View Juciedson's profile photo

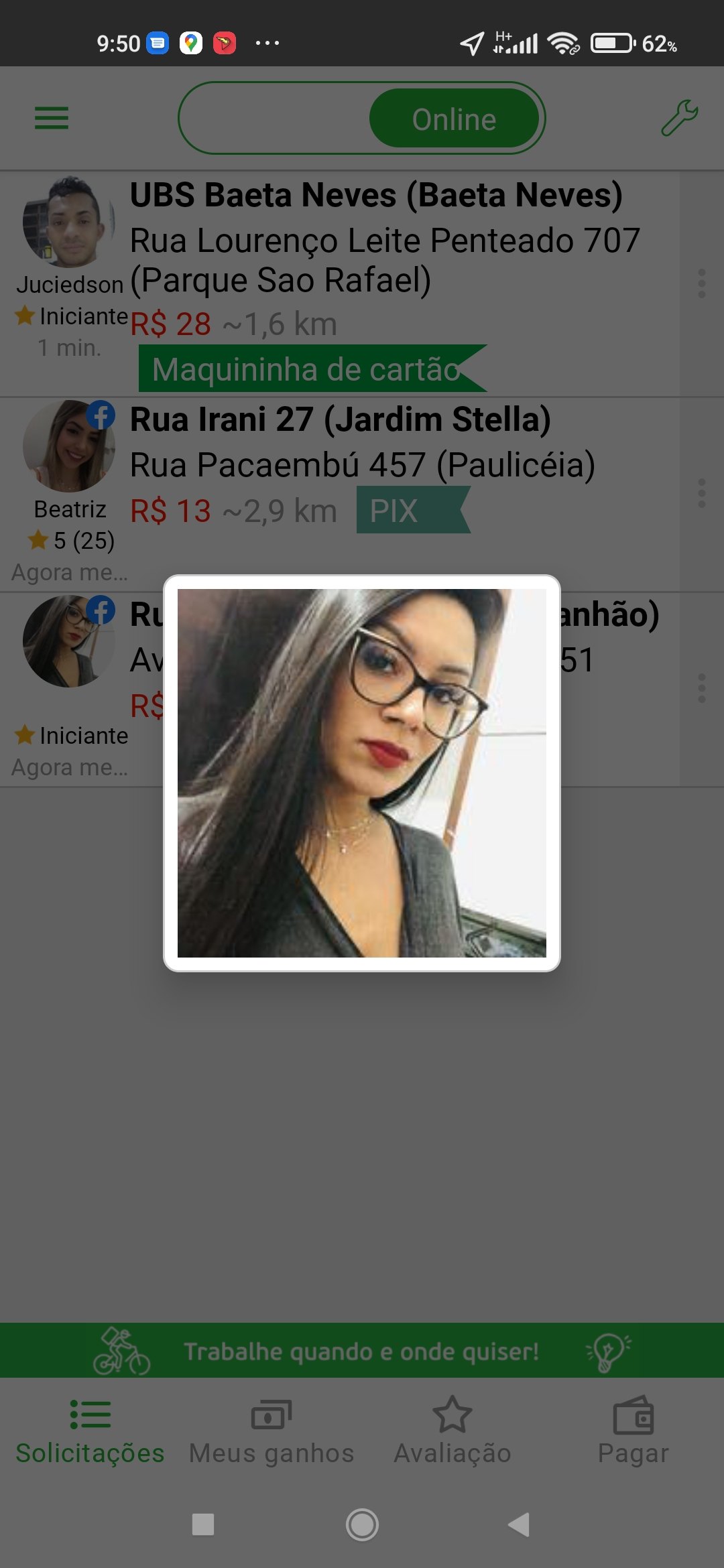[x=68, y=222]
